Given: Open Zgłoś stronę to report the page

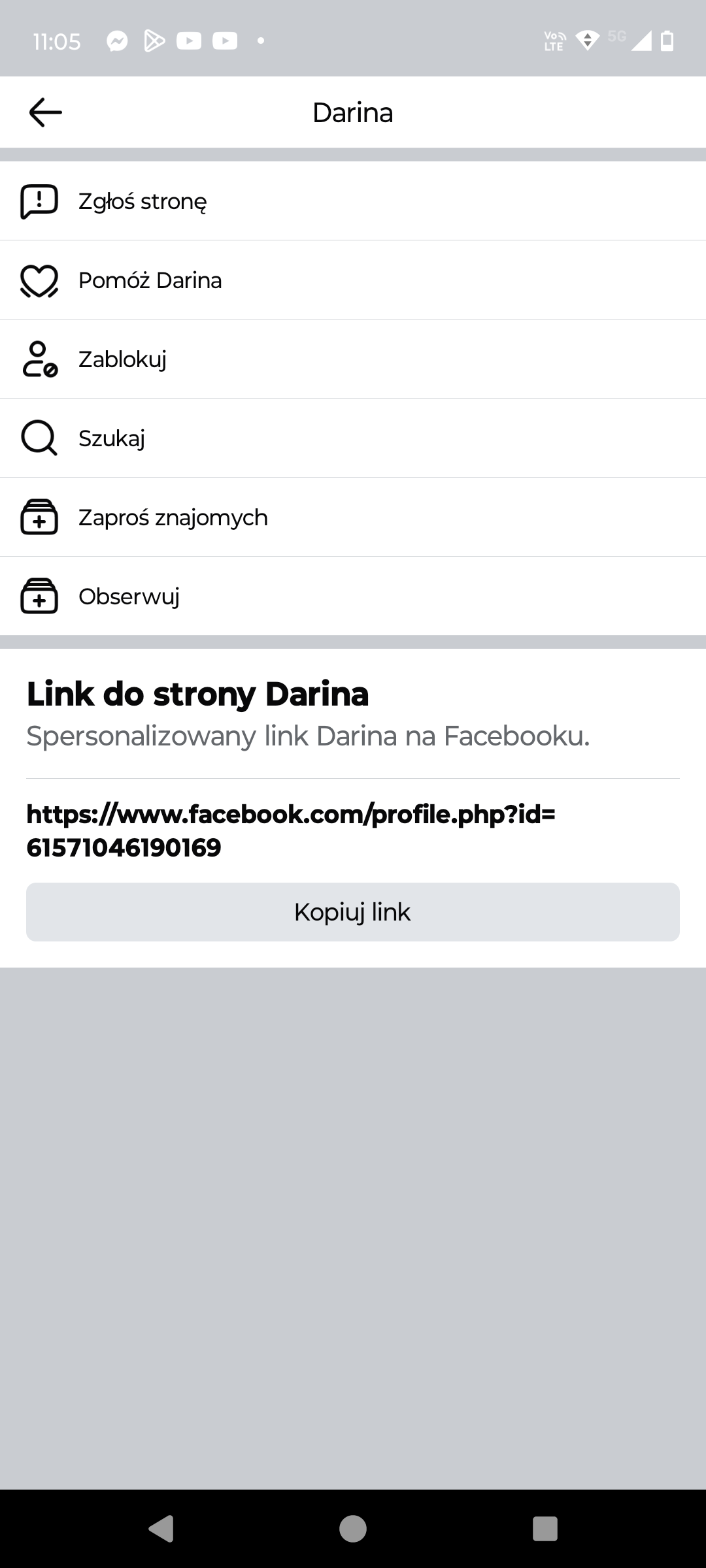Looking at the screenshot, I should coord(353,201).
